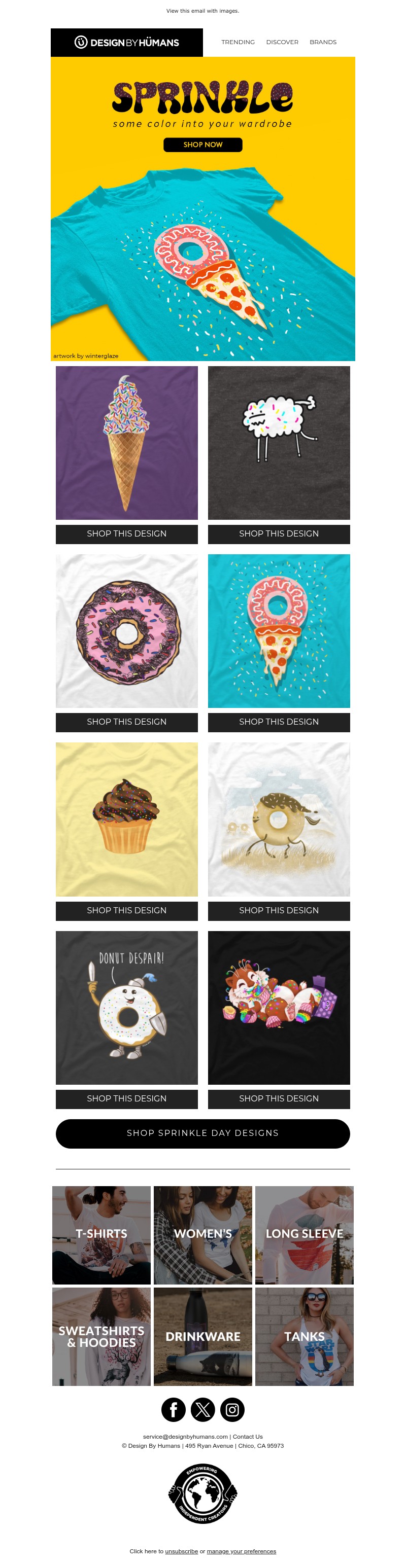Open the TRENDING menu link
This screenshot has height=1568, width=406.
coord(238,42)
